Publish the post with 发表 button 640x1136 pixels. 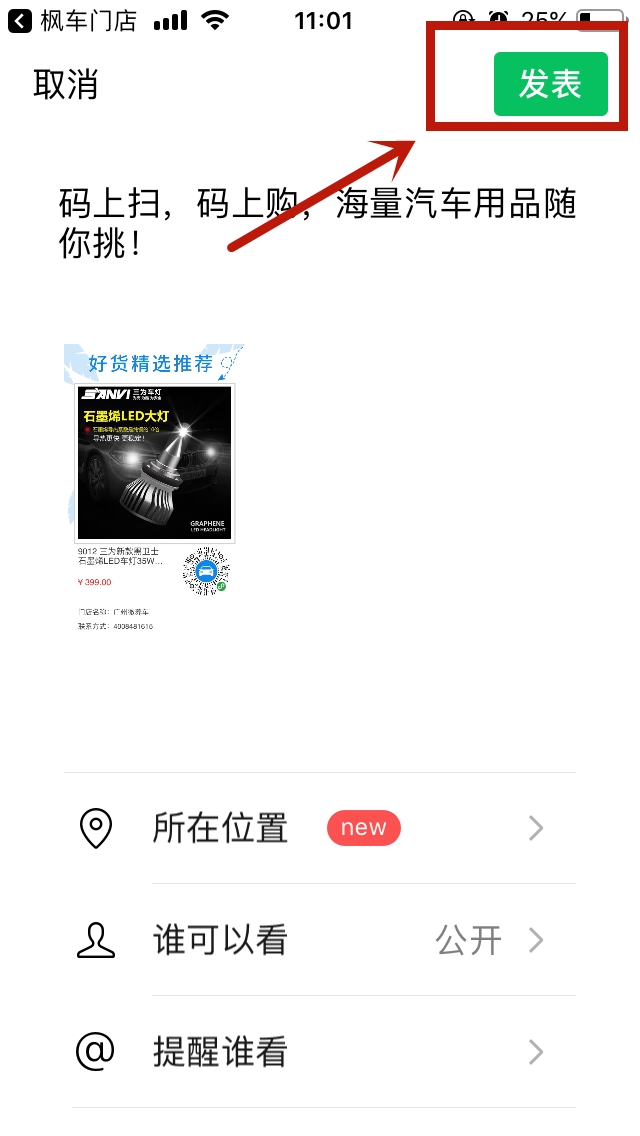tap(550, 84)
